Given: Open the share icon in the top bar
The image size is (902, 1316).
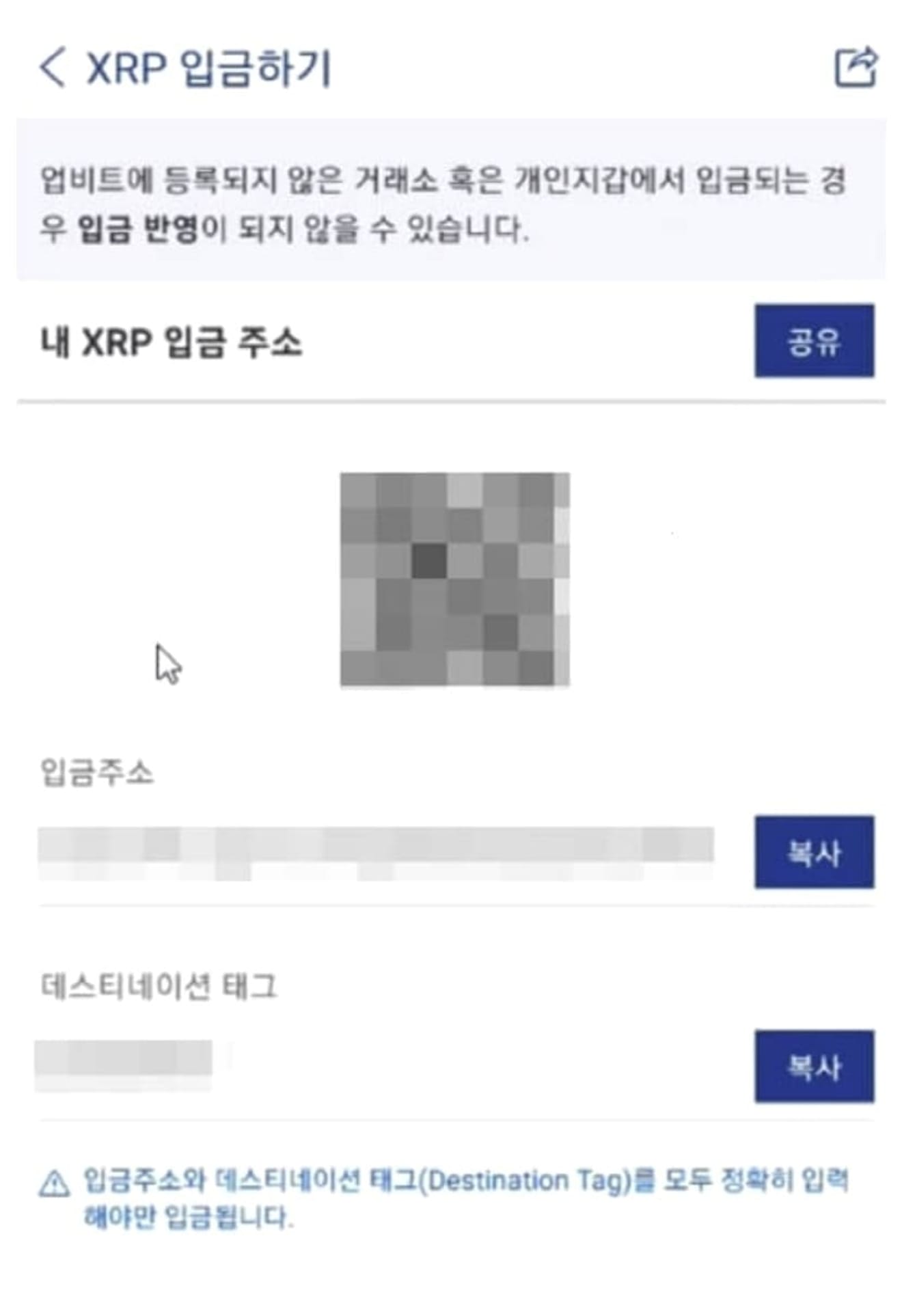Looking at the screenshot, I should coord(856,67).
